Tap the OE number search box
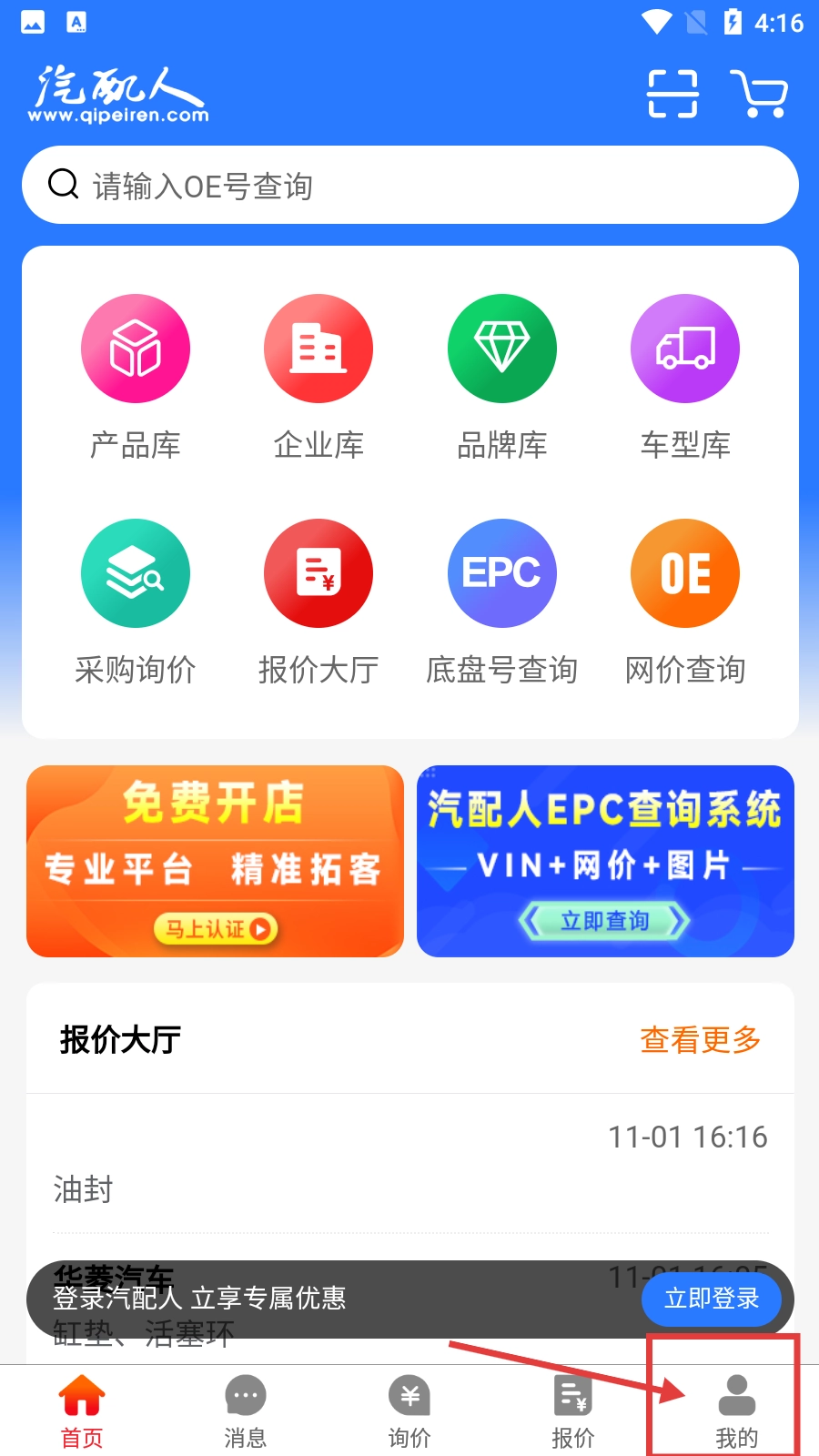The image size is (819, 1456). (x=409, y=186)
